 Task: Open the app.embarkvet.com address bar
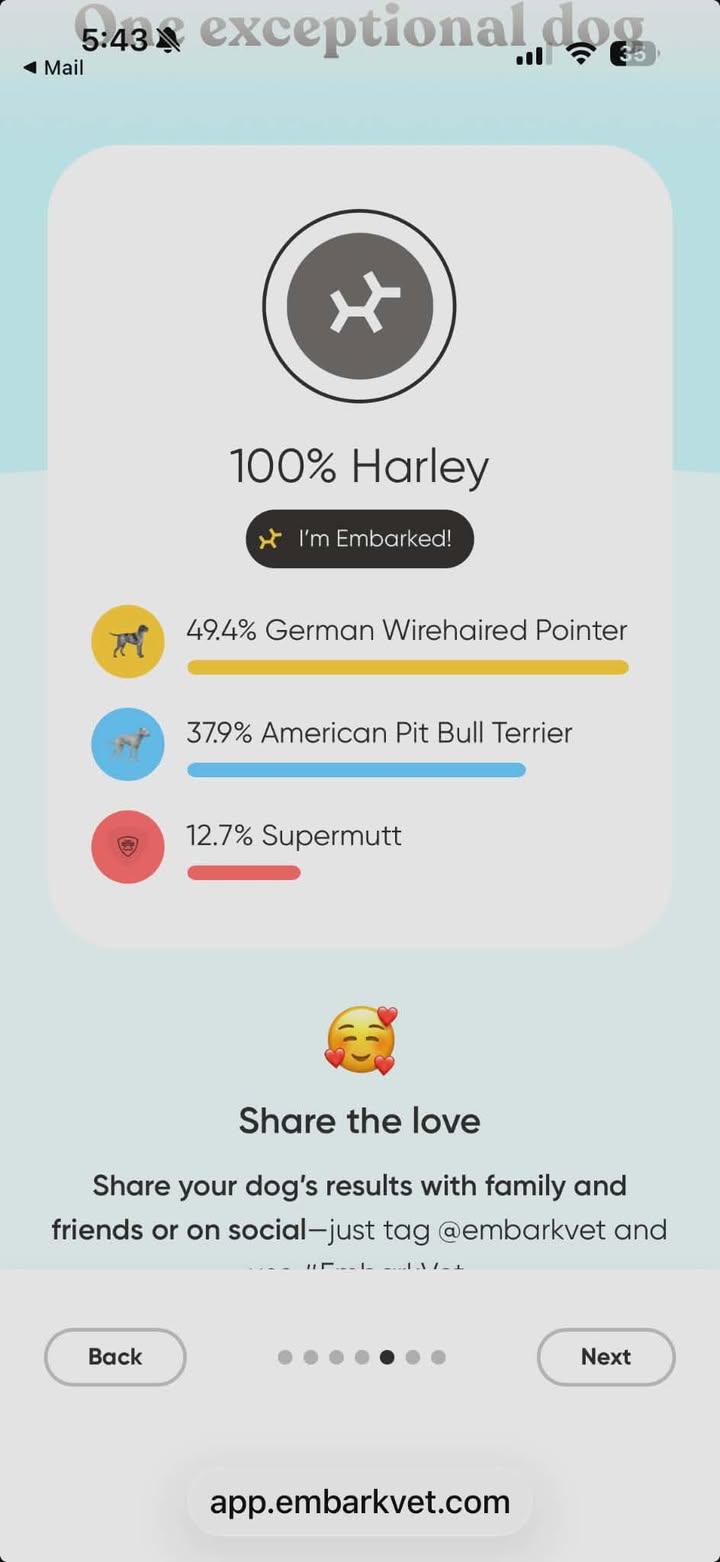(x=360, y=1501)
